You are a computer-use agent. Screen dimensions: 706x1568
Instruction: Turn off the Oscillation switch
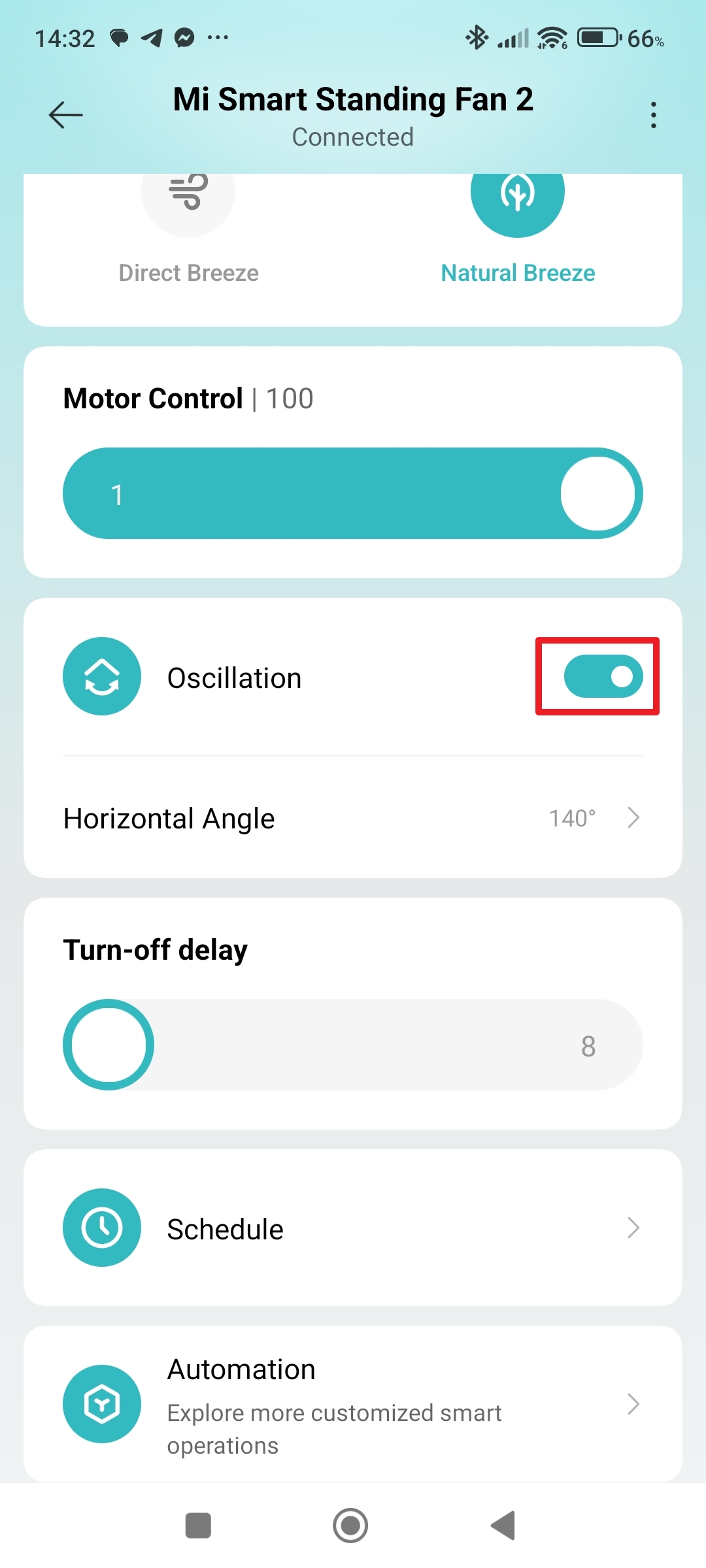603,676
